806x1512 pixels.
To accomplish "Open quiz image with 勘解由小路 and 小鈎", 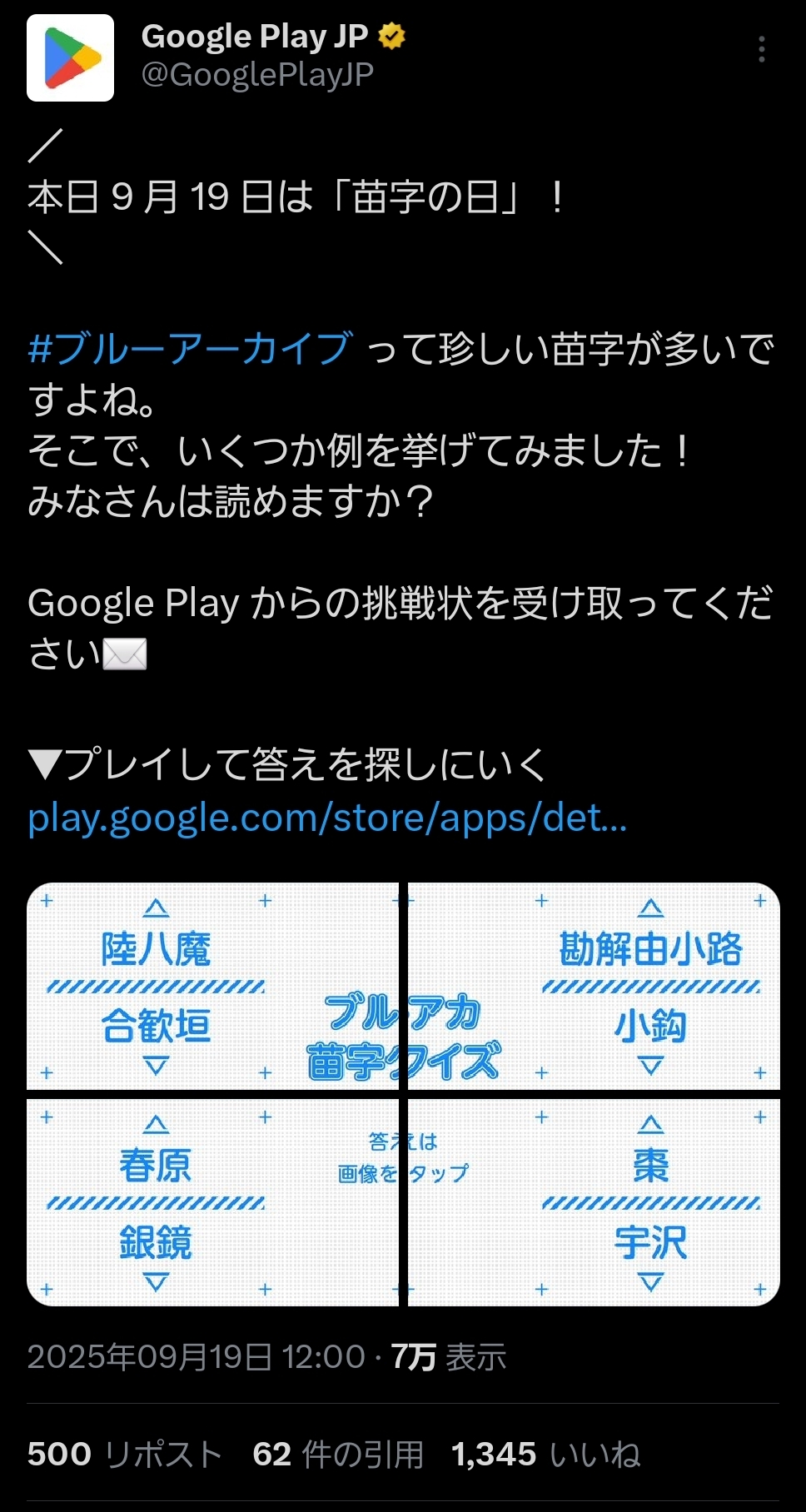I will tap(595, 986).
